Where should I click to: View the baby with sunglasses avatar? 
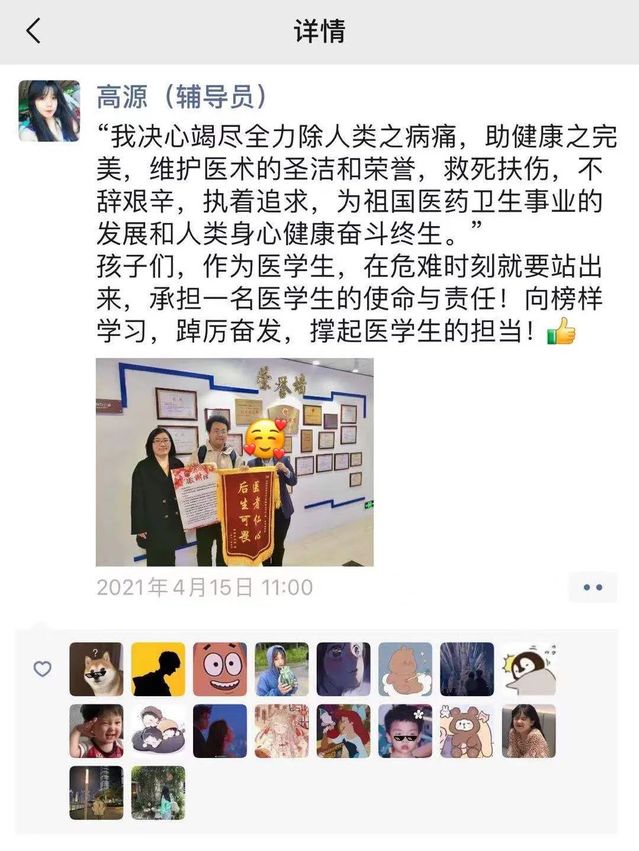(405, 731)
